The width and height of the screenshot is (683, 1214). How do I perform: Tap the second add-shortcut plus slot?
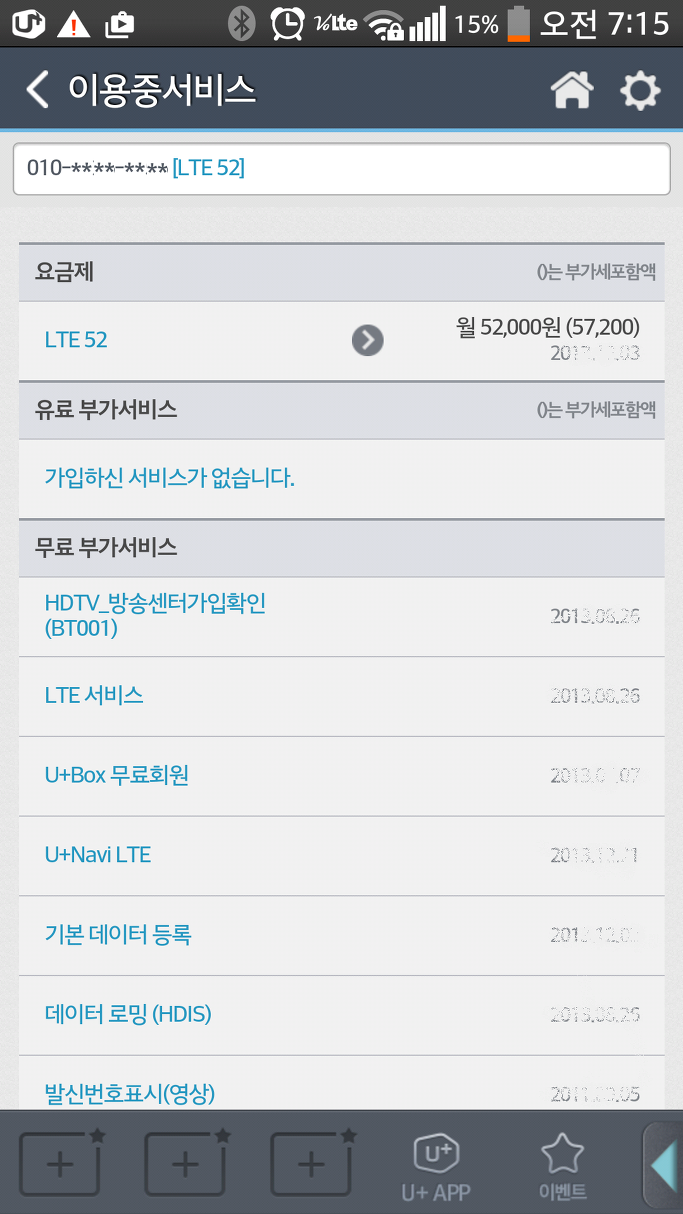click(187, 1164)
